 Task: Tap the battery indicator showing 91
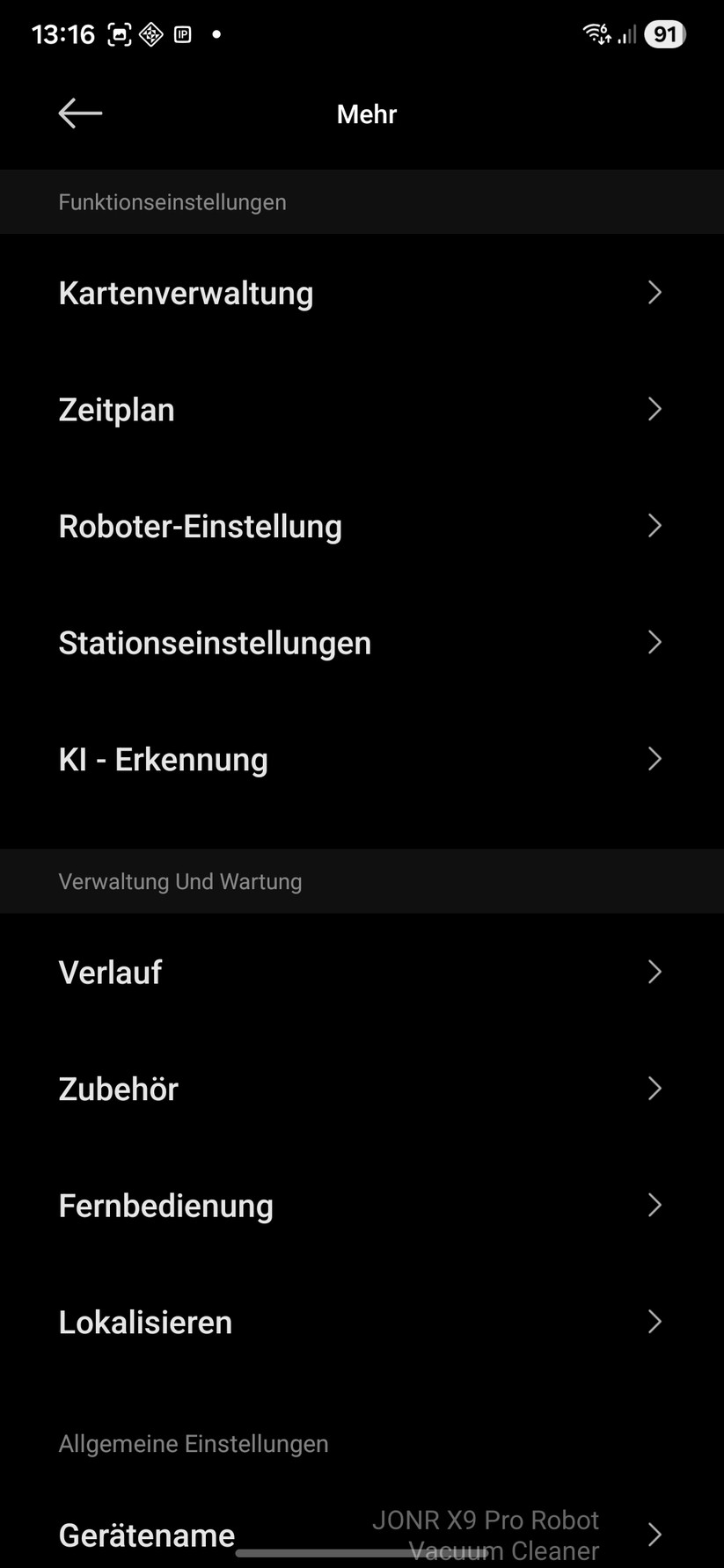tap(666, 33)
